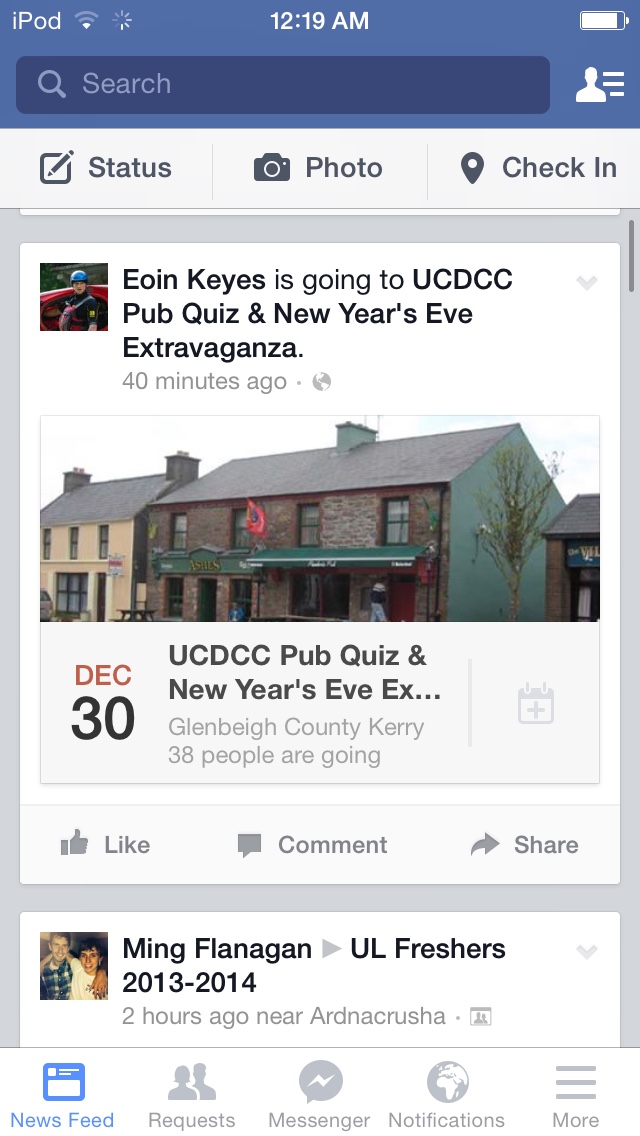640x1136 pixels.
Task: Switch to the Requests tab
Action: [191, 1094]
